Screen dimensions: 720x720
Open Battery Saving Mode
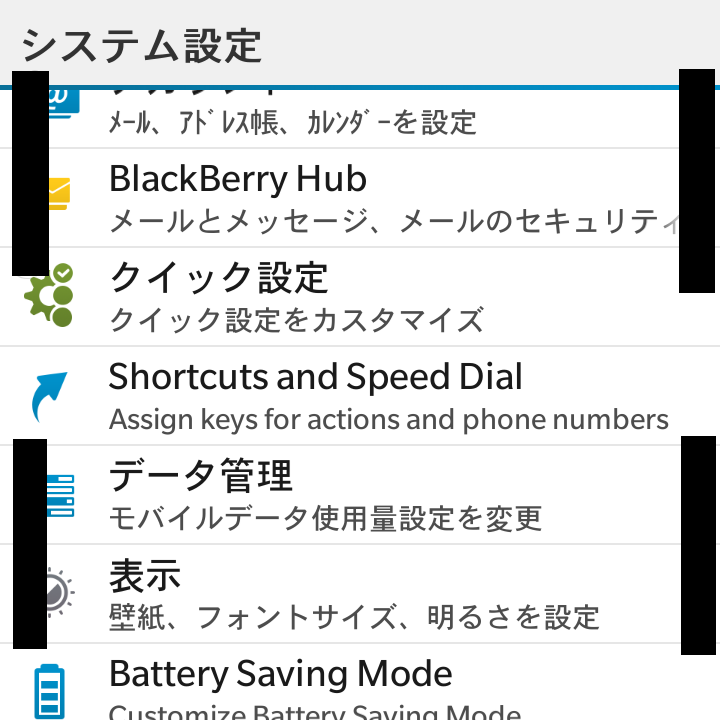click(x=360, y=685)
